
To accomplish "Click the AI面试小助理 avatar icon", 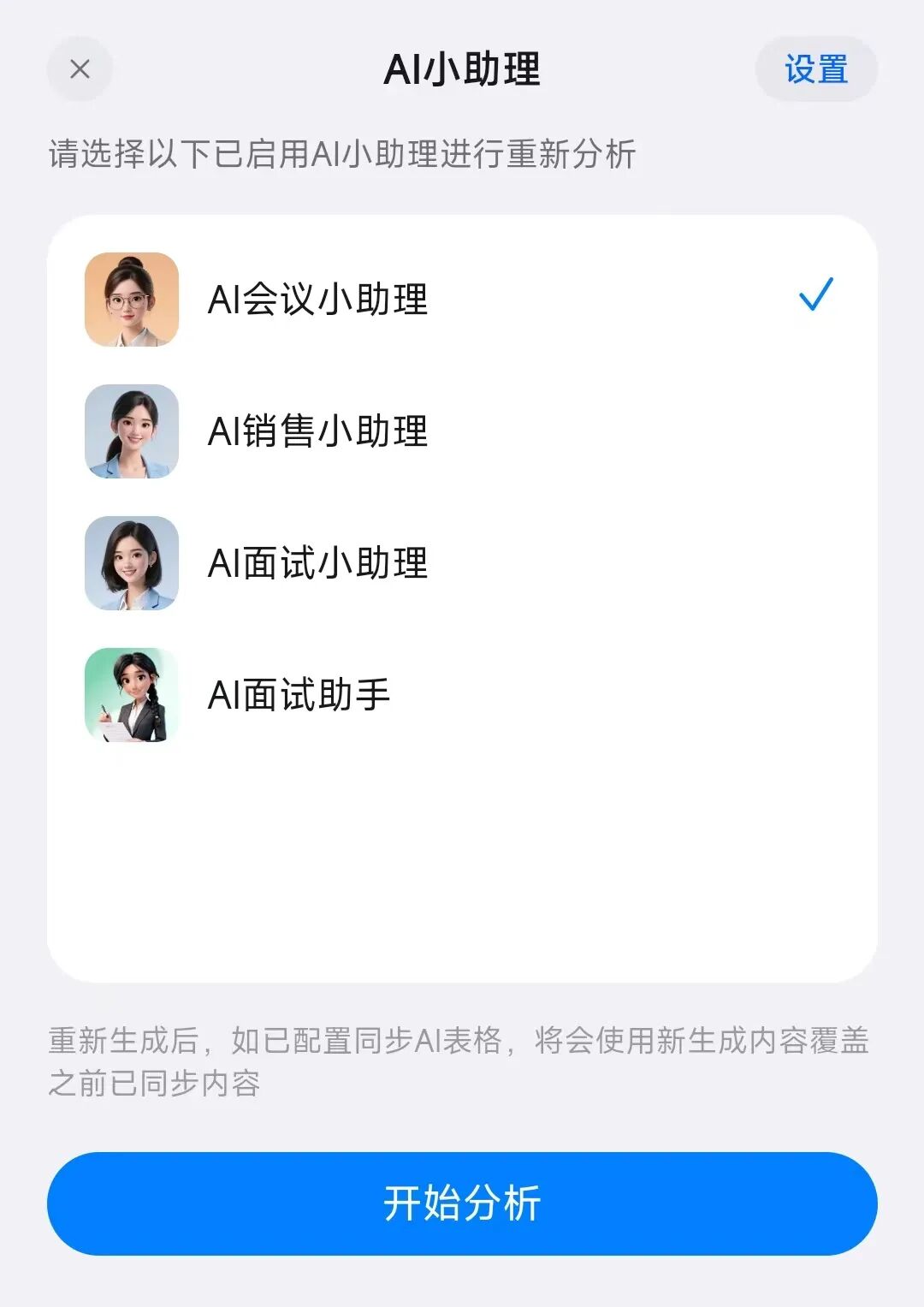I will click(x=130, y=564).
